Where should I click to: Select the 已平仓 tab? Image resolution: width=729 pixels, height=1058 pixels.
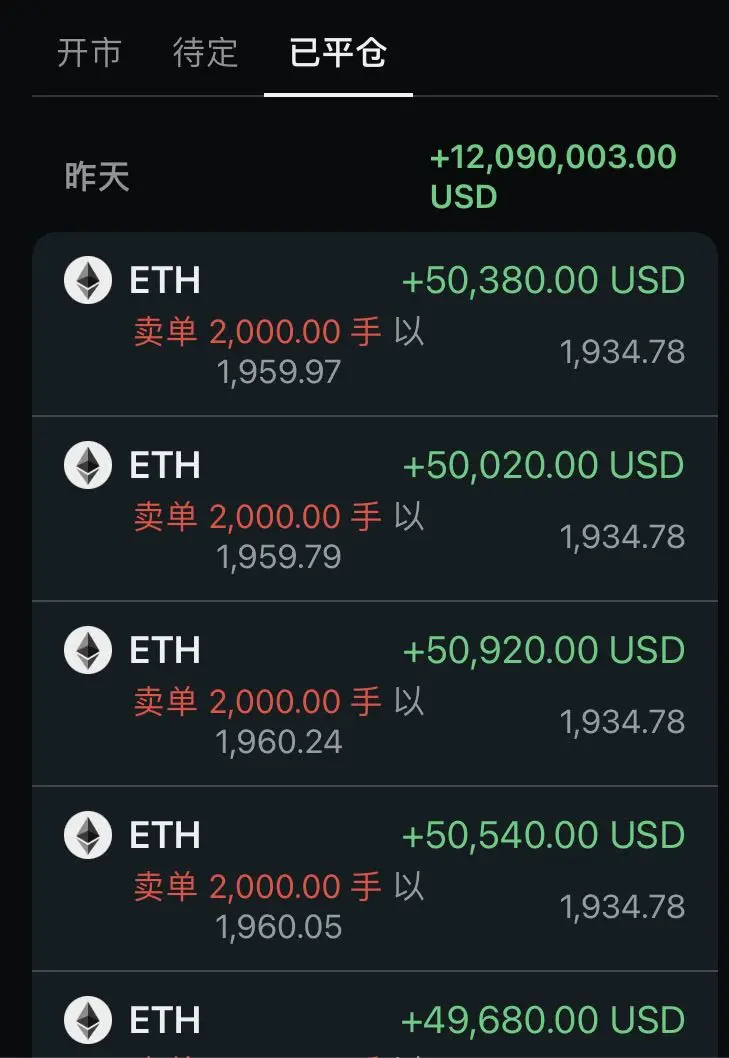[x=338, y=53]
